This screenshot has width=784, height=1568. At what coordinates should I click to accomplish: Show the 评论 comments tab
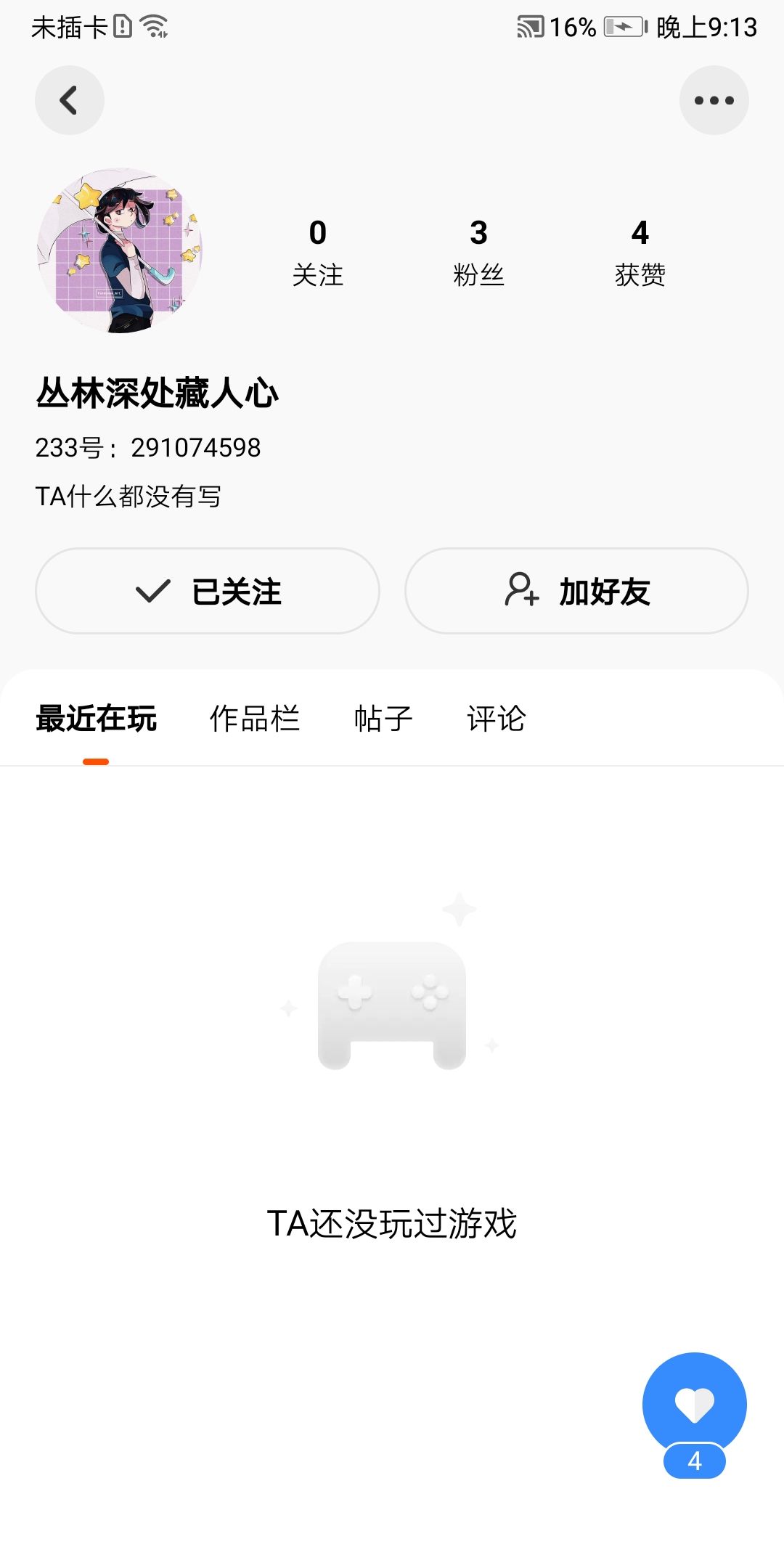coord(496,719)
